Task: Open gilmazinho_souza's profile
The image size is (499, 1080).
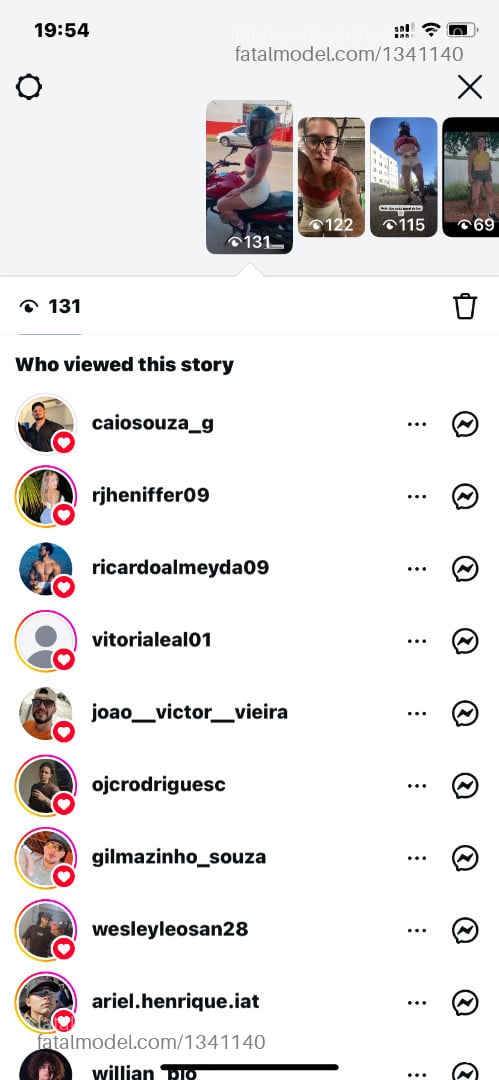Action: [179, 857]
